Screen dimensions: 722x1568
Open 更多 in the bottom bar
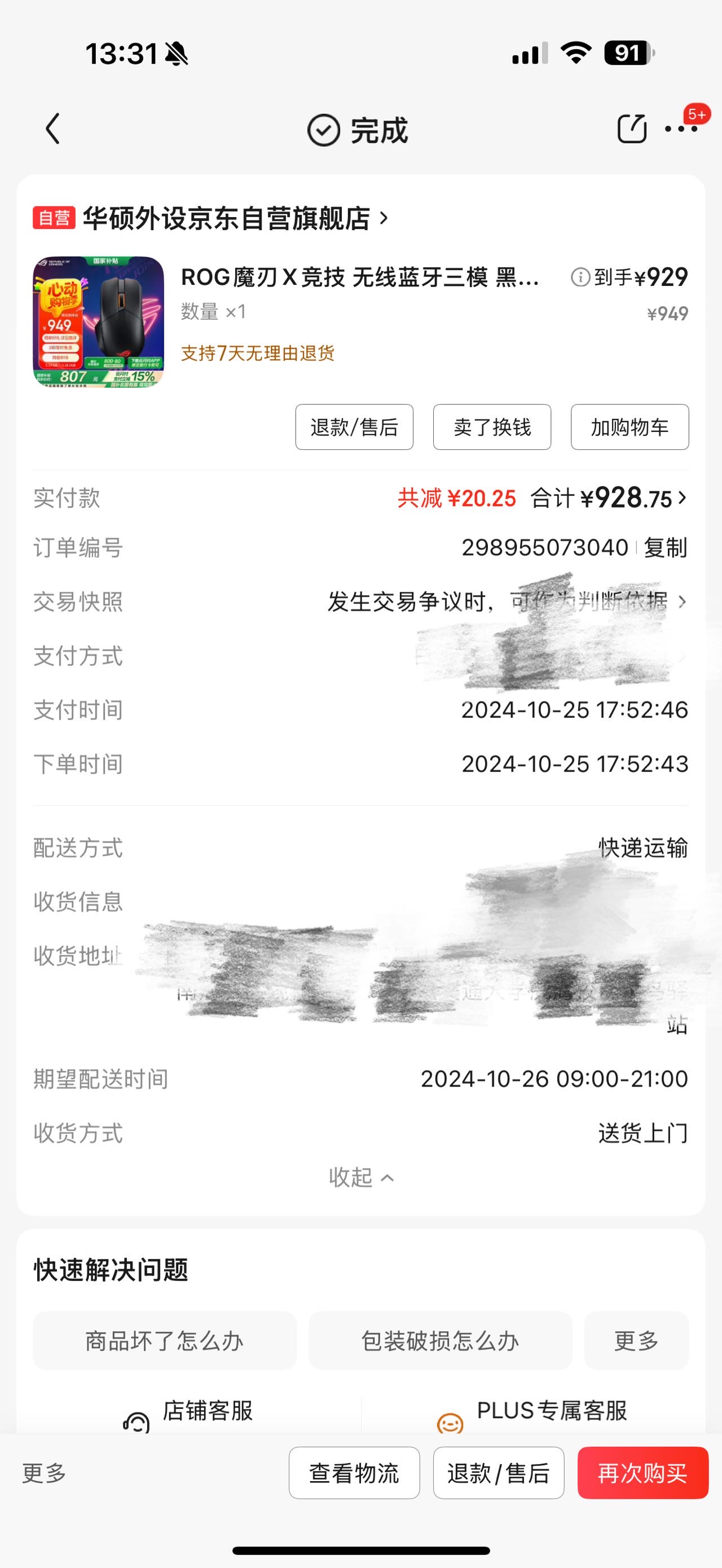[x=45, y=1473]
